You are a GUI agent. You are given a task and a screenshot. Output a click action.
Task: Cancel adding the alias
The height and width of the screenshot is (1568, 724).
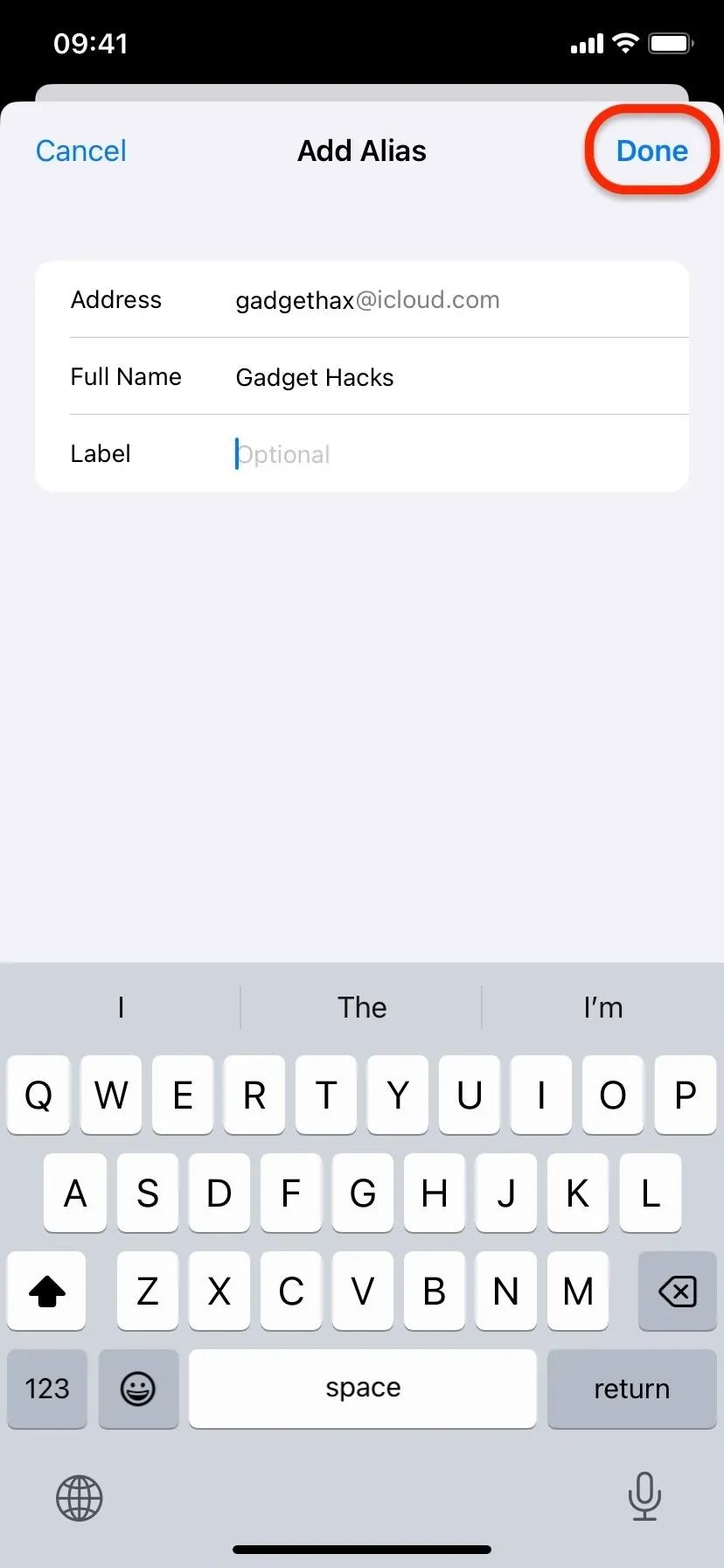pyautogui.click(x=81, y=150)
